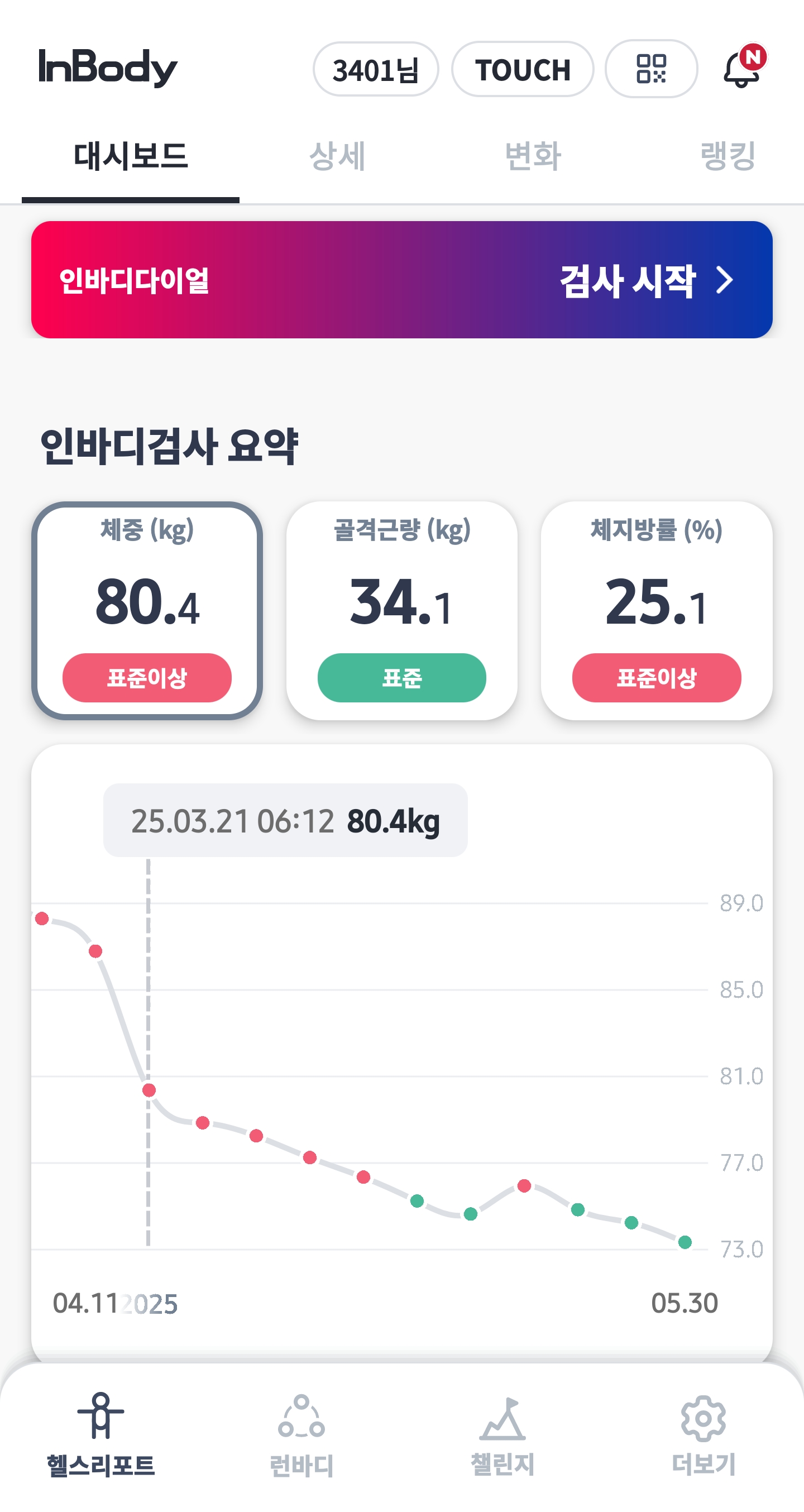804x1512 pixels.
Task: Select the 체지방률 (%) summary card
Action: (657, 610)
